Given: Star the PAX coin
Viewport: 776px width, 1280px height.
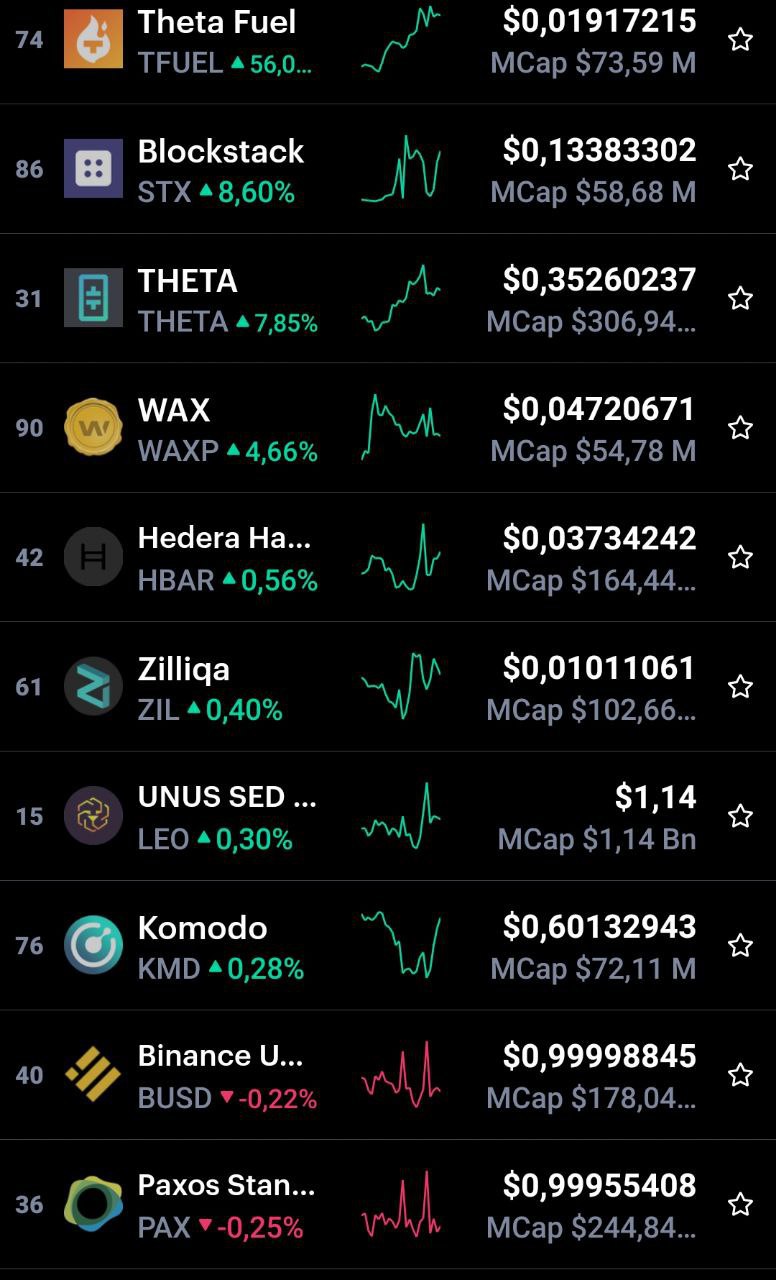Looking at the screenshot, I should point(740,1204).
